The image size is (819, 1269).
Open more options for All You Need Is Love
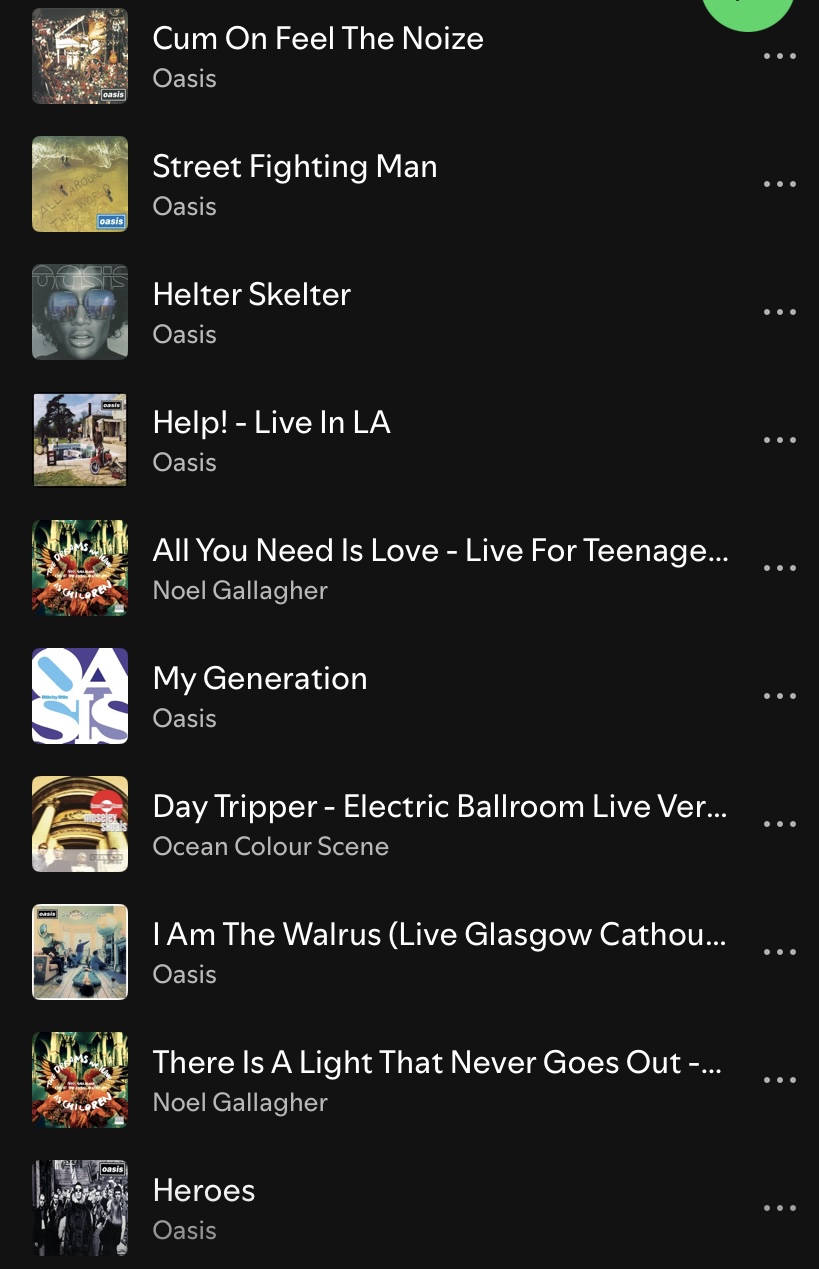click(x=779, y=569)
